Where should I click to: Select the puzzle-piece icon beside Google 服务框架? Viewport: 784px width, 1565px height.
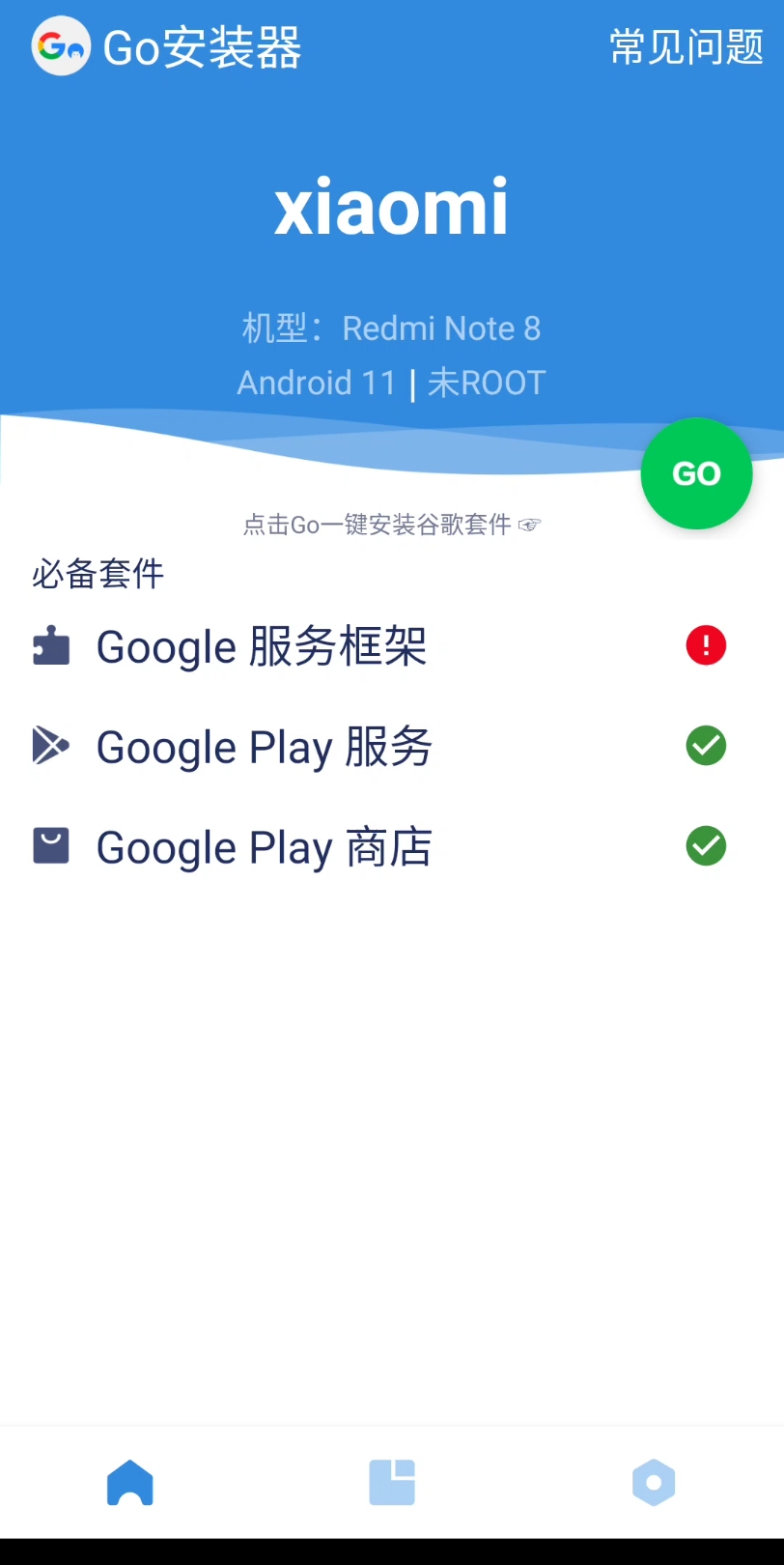pos(51,646)
